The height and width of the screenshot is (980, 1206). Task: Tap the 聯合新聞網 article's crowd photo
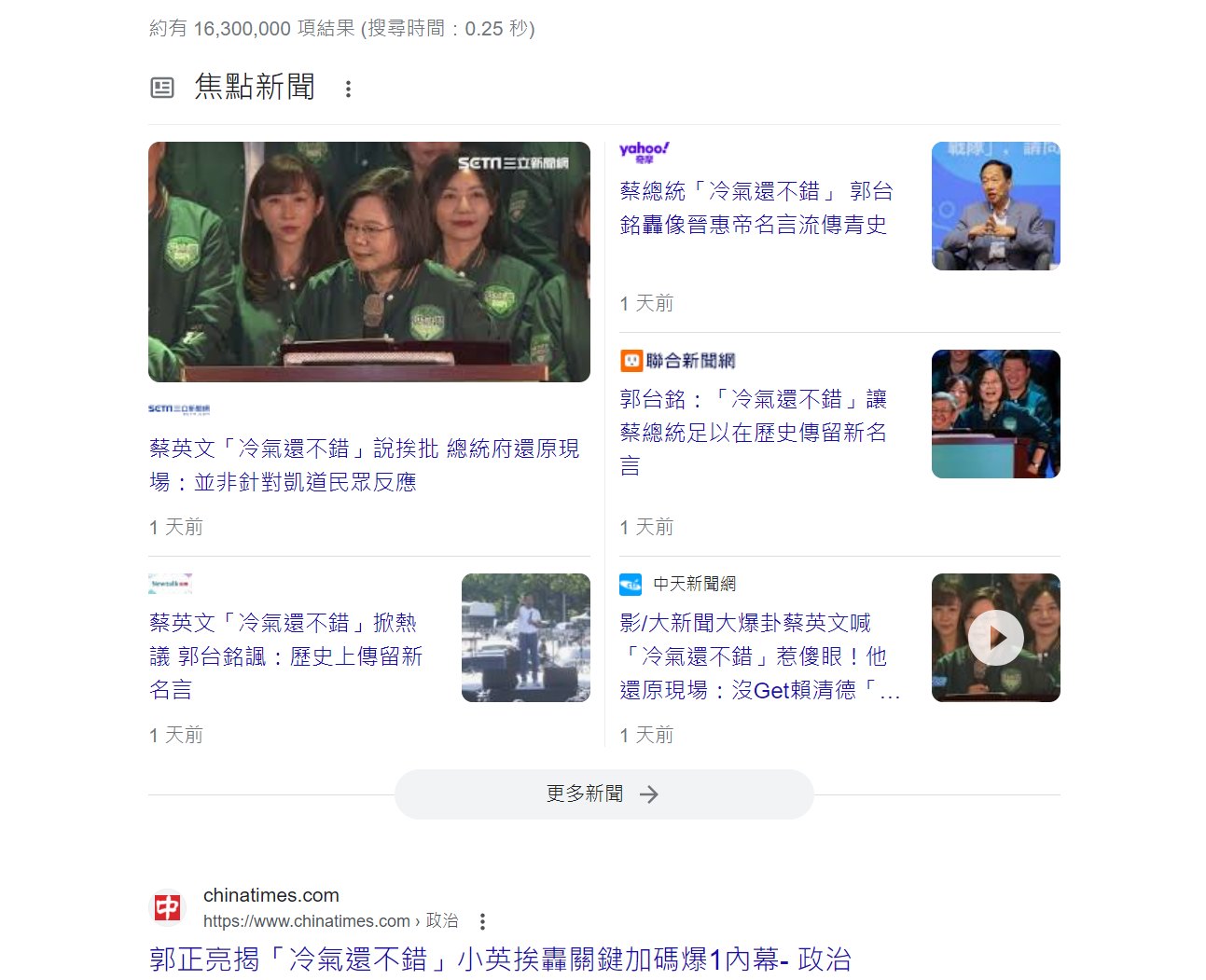tap(995, 414)
